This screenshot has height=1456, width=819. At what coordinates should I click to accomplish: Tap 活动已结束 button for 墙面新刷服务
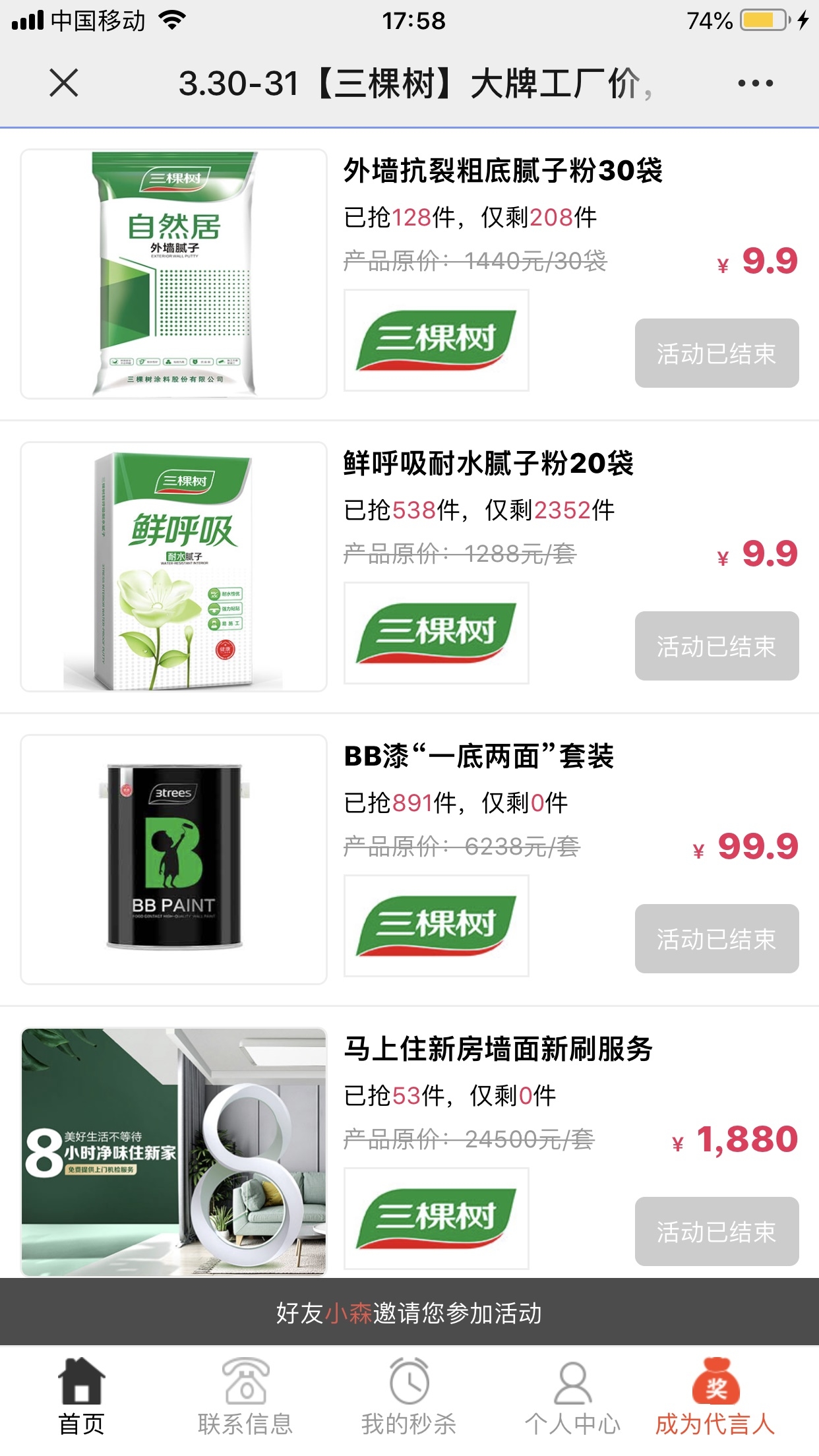[716, 1232]
